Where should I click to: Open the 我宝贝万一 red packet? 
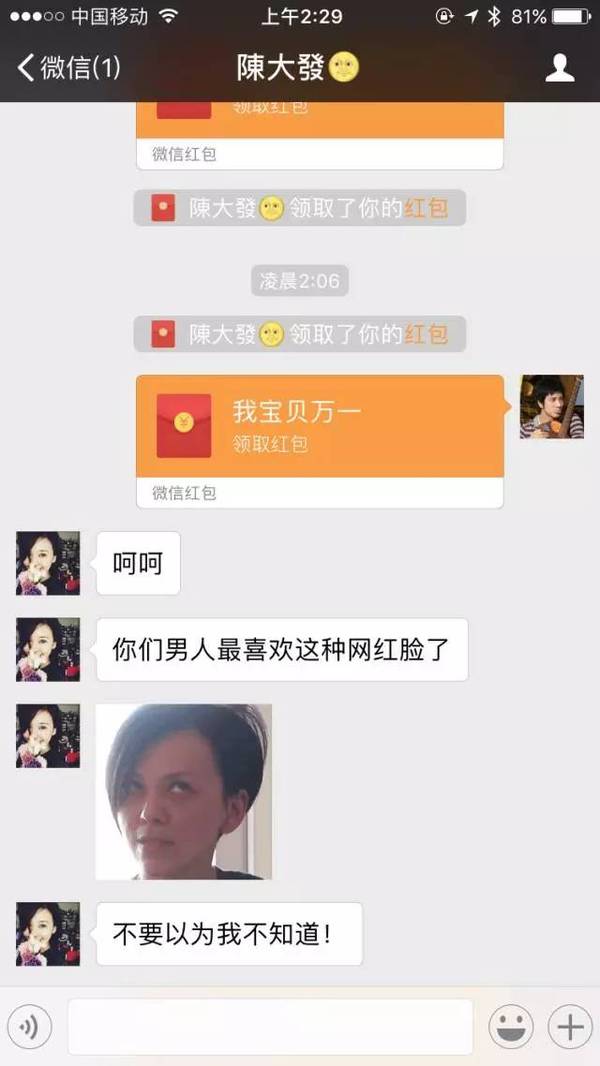tap(319, 441)
